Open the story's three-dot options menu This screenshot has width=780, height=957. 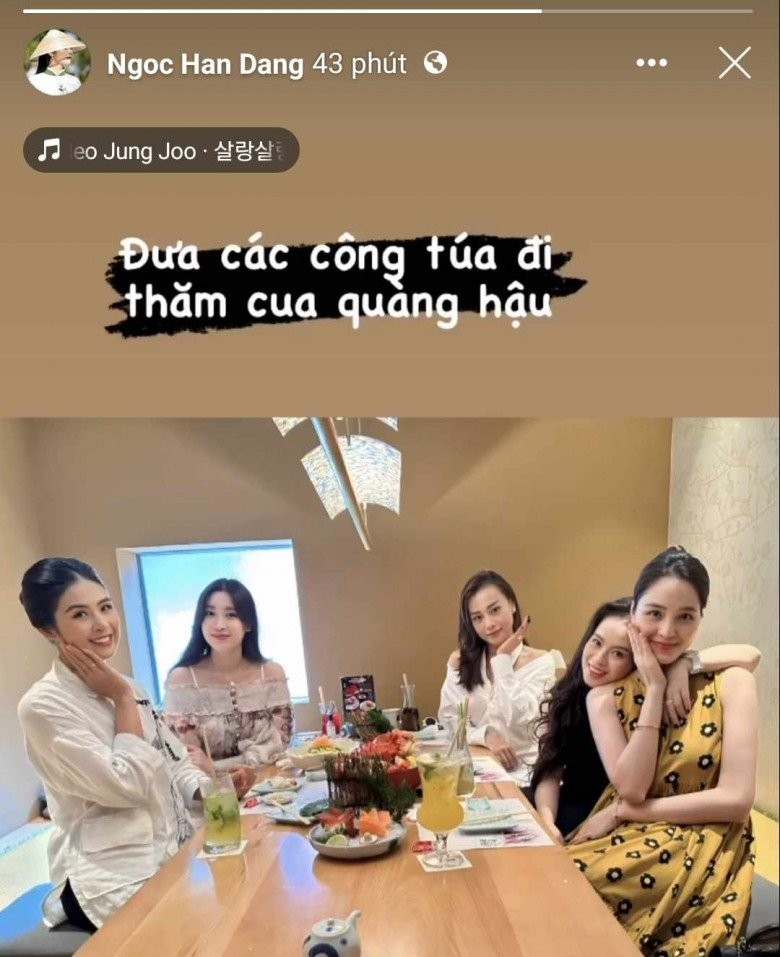pyautogui.click(x=651, y=63)
